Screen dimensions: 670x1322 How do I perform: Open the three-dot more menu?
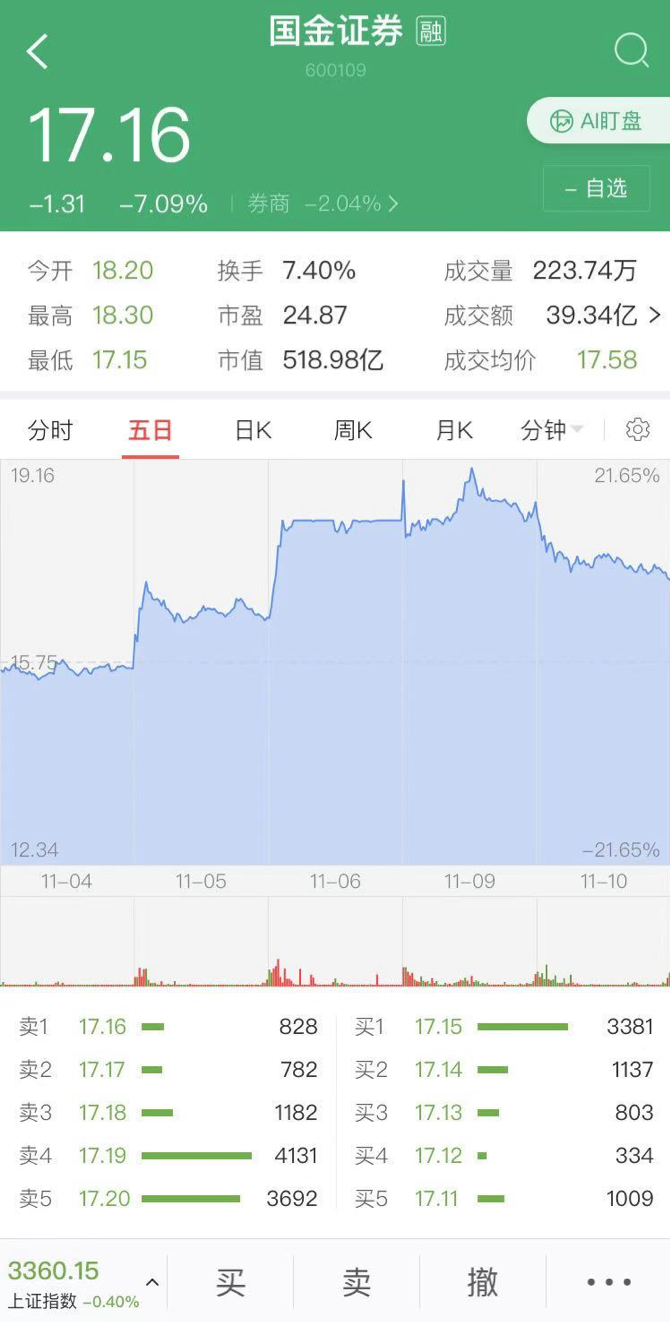tap(608, 1282)
